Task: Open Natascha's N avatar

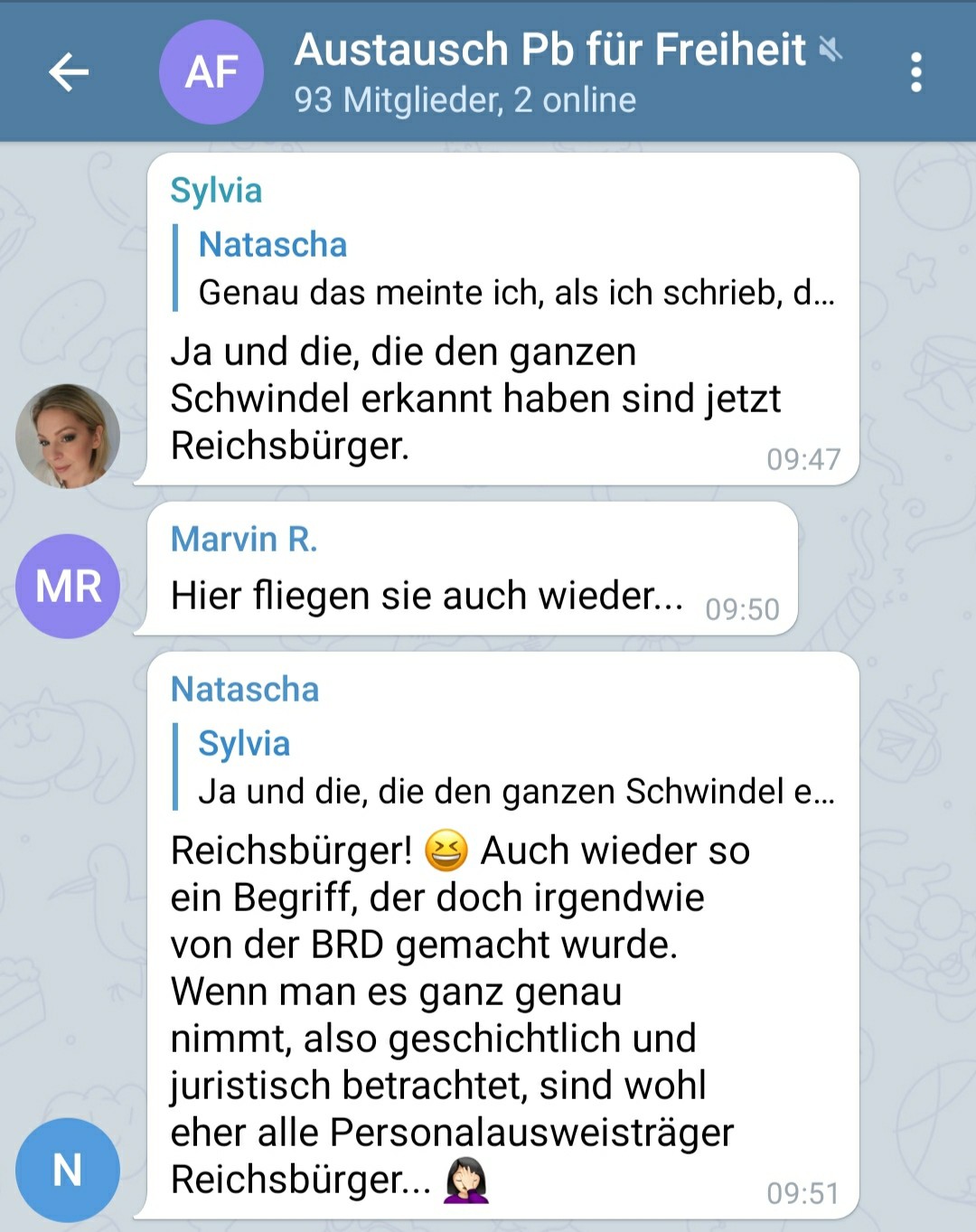Action: 68,1170
